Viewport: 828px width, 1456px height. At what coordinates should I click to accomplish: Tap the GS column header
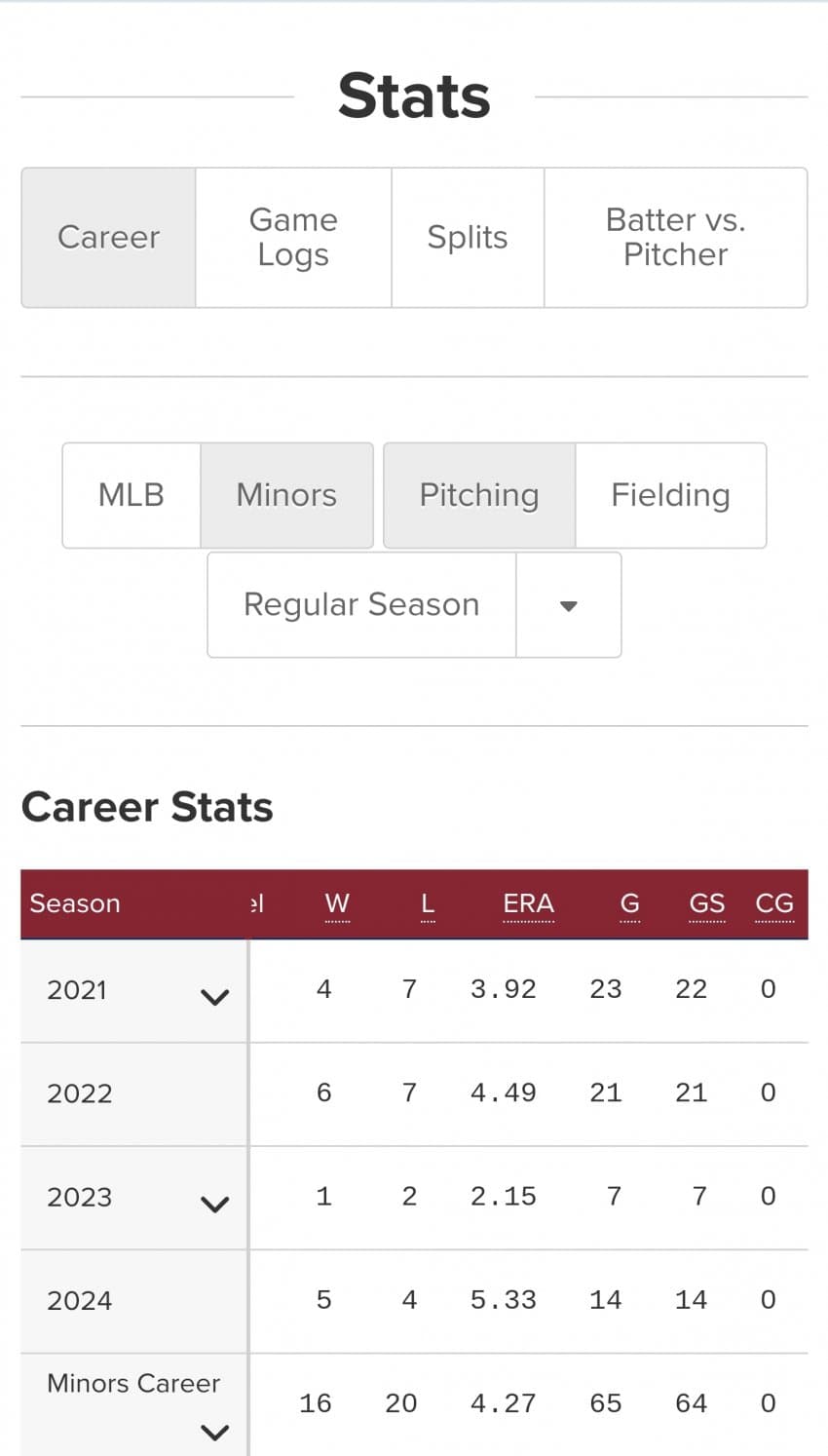[x=706, y=903]
